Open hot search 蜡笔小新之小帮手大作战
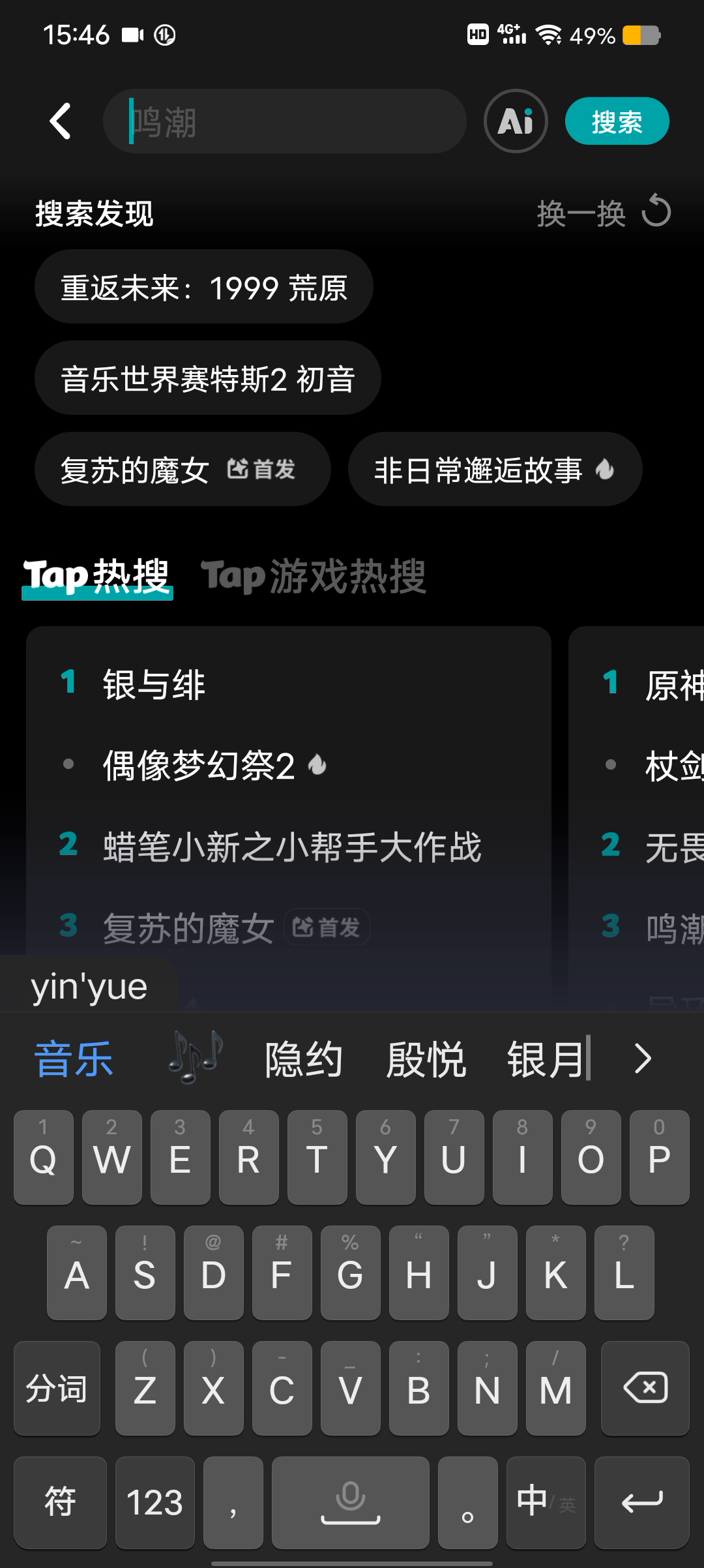Image resolution: width=704 pixels, height=1568 pixels. click(x=292, y=847)
